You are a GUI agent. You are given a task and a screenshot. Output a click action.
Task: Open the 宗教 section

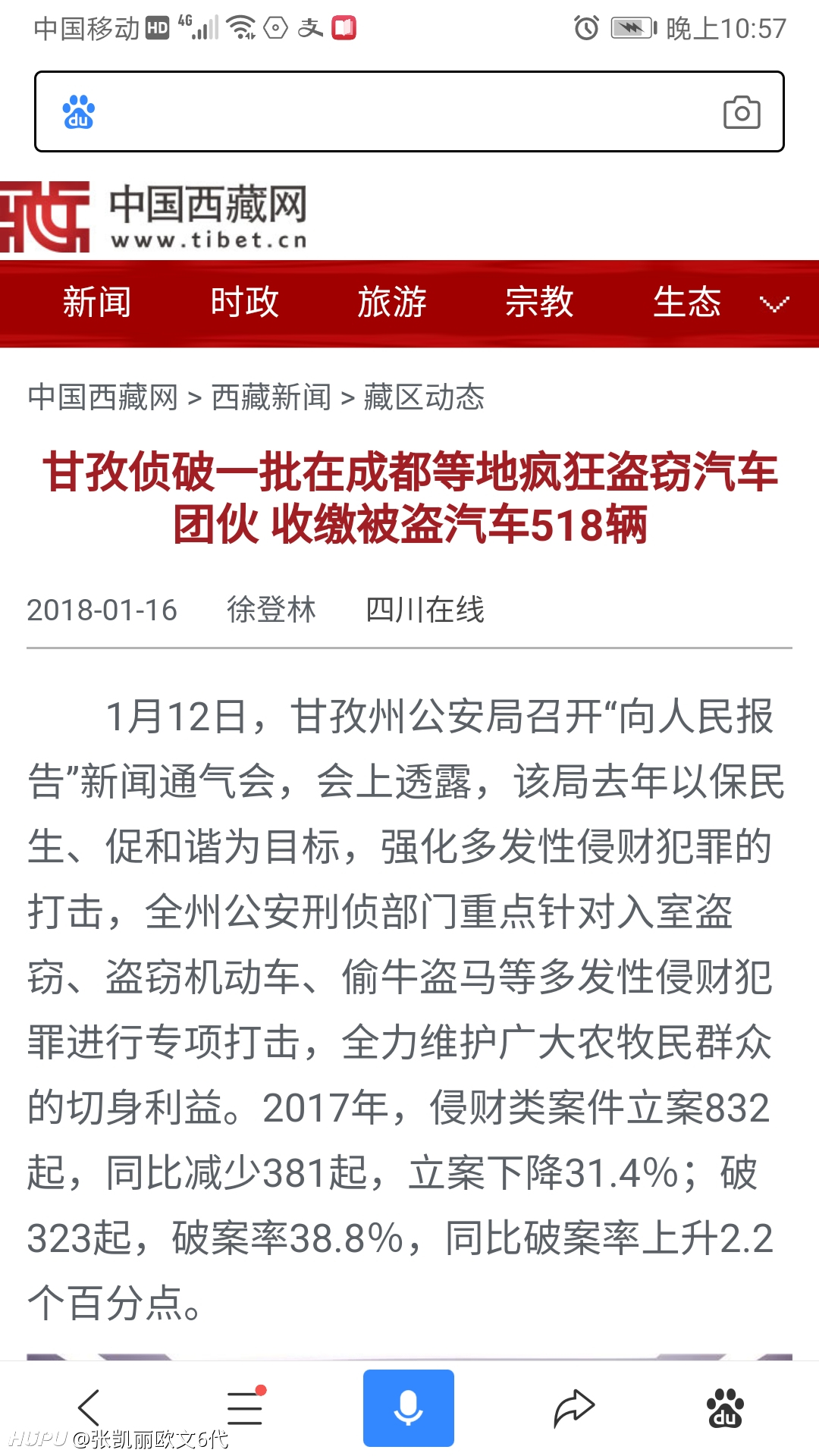point(539,302)
